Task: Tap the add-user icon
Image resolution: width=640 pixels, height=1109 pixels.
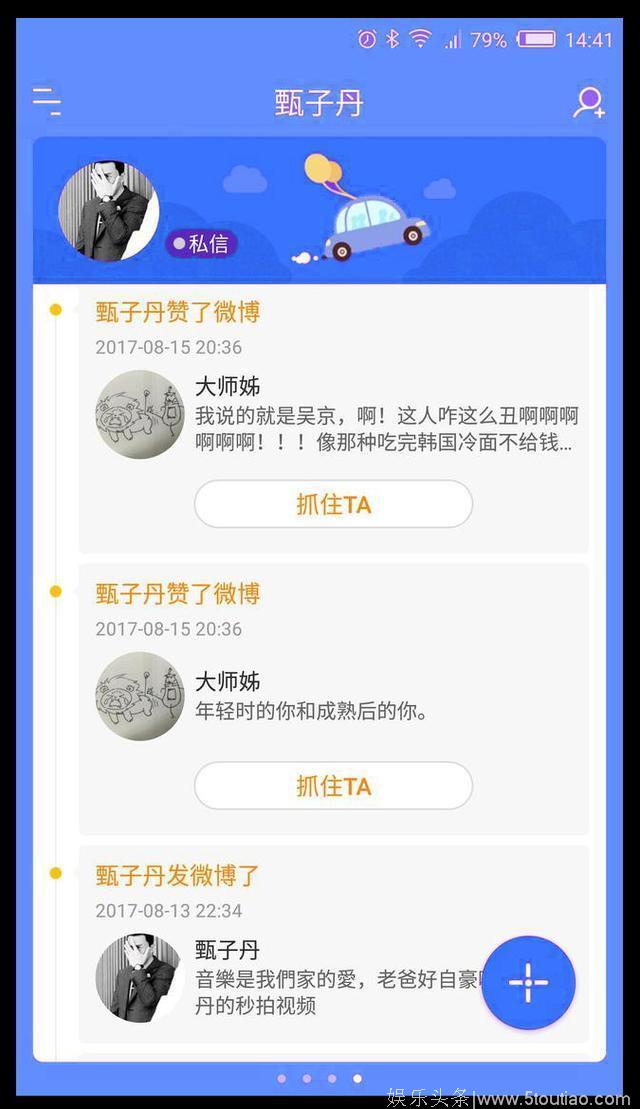Action: tap(588, 102)
